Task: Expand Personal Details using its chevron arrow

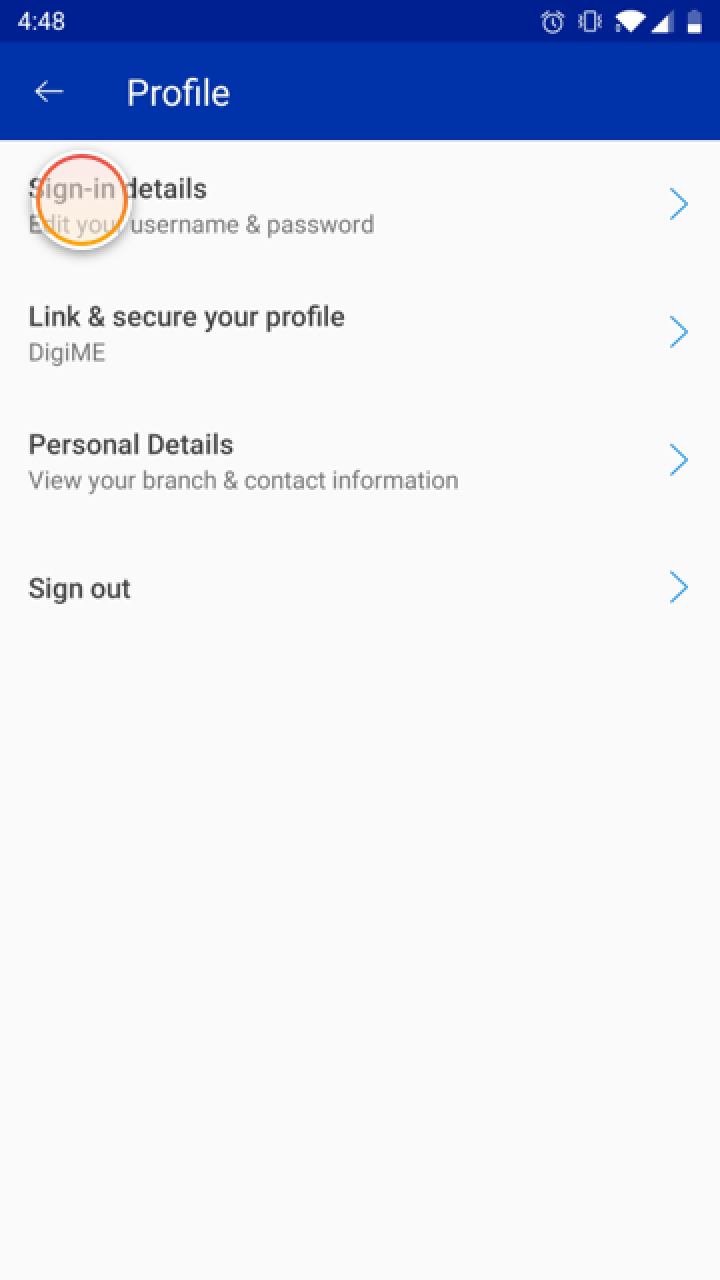Action: [x=679, y=459]
